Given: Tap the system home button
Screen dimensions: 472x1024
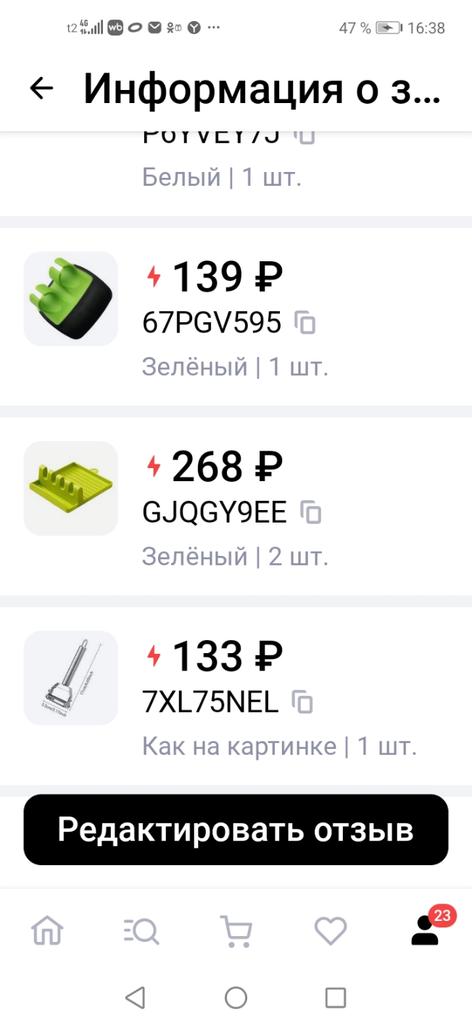Looking at the screenshot, I should [x=236, y=997].
